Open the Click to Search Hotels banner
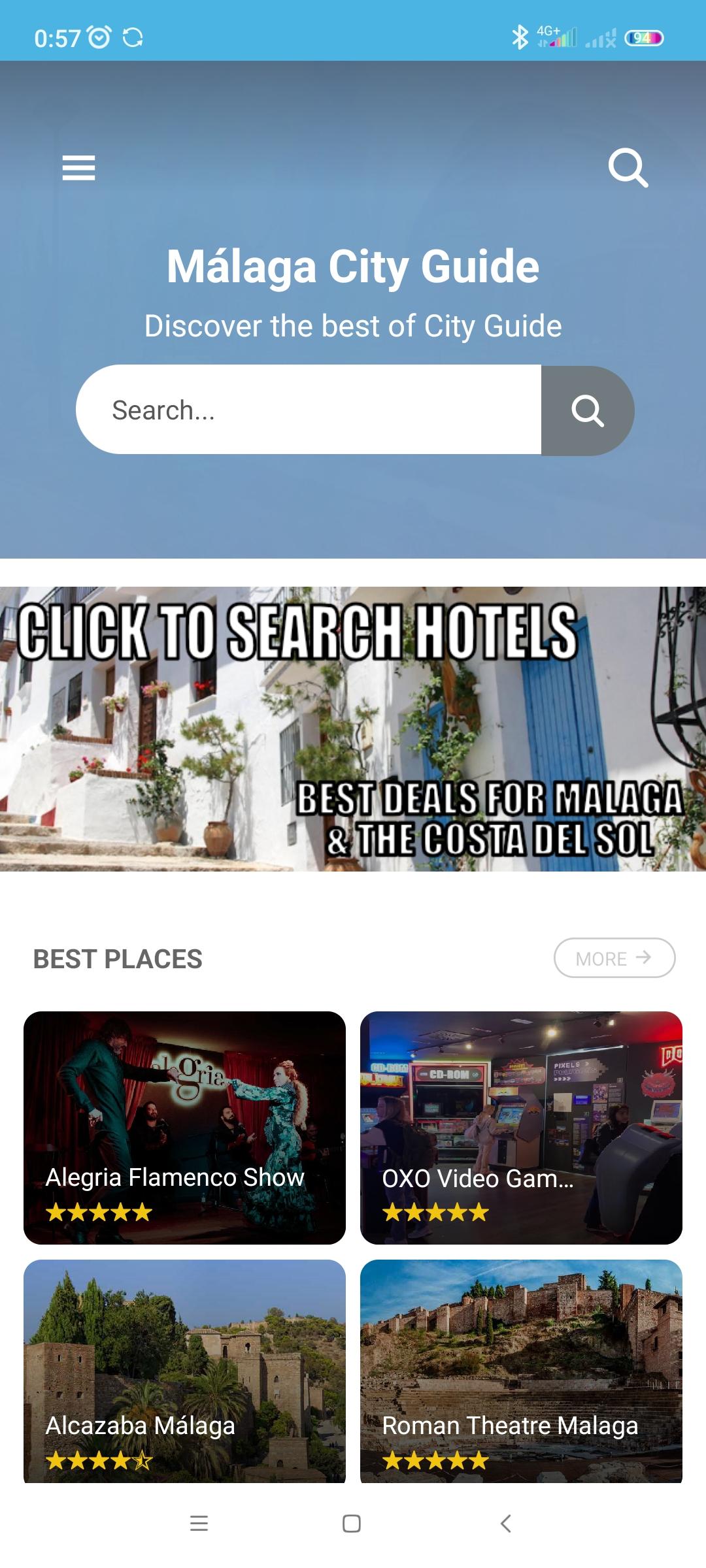Viewport: 706px width, 1568px height. tap(353, 728)
